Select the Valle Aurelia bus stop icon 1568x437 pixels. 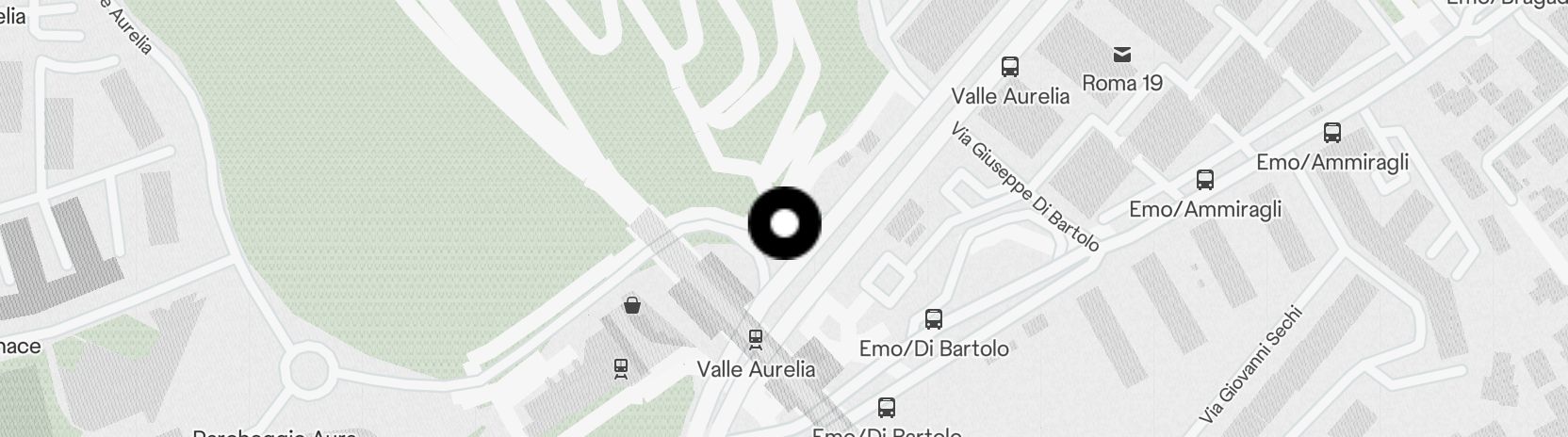pyautogui.click(x=1010, y=67)
